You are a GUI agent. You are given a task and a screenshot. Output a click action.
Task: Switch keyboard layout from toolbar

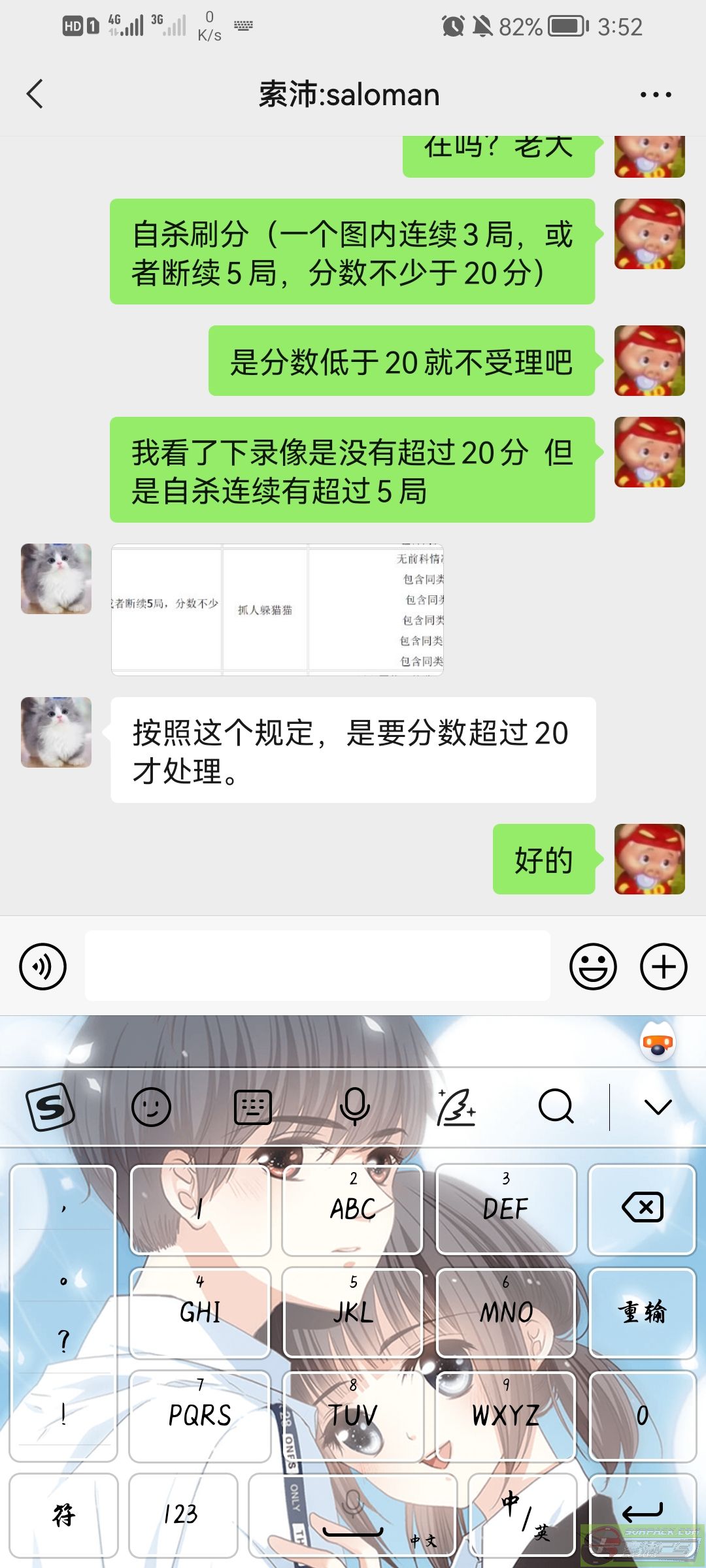(x=253, y=1107)
